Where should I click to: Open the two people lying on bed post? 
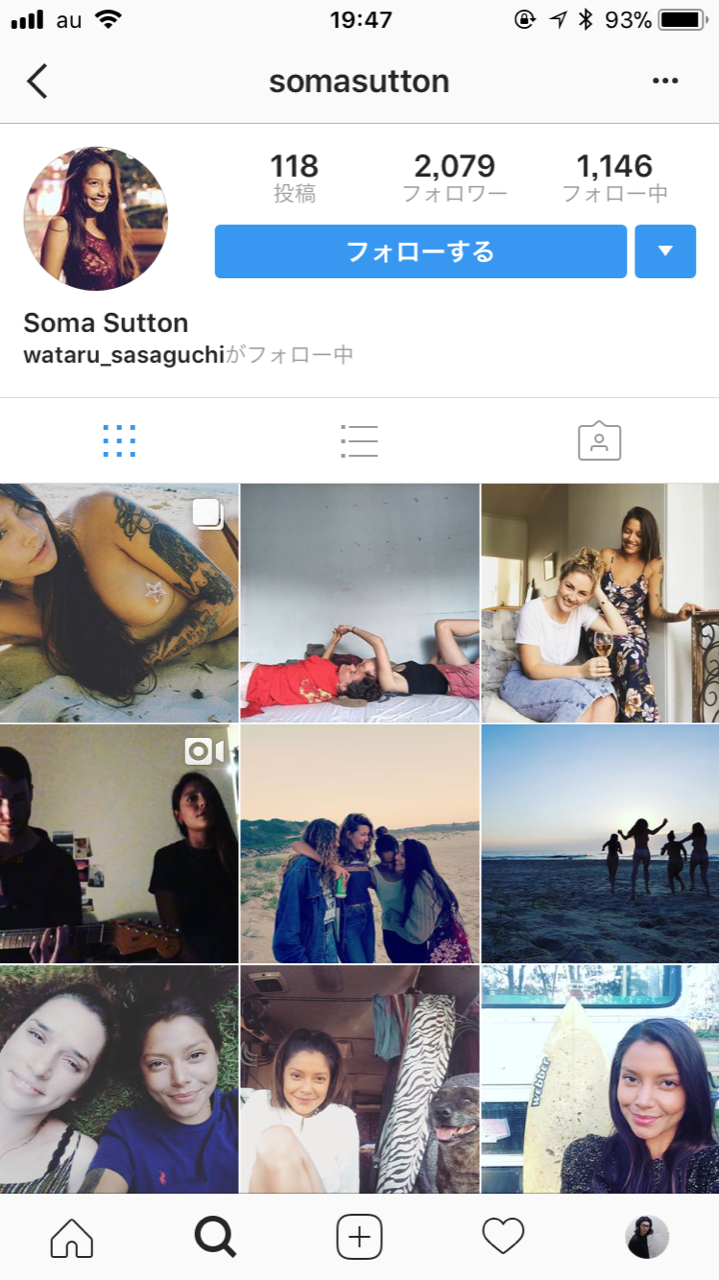click(x=360, y=603)
